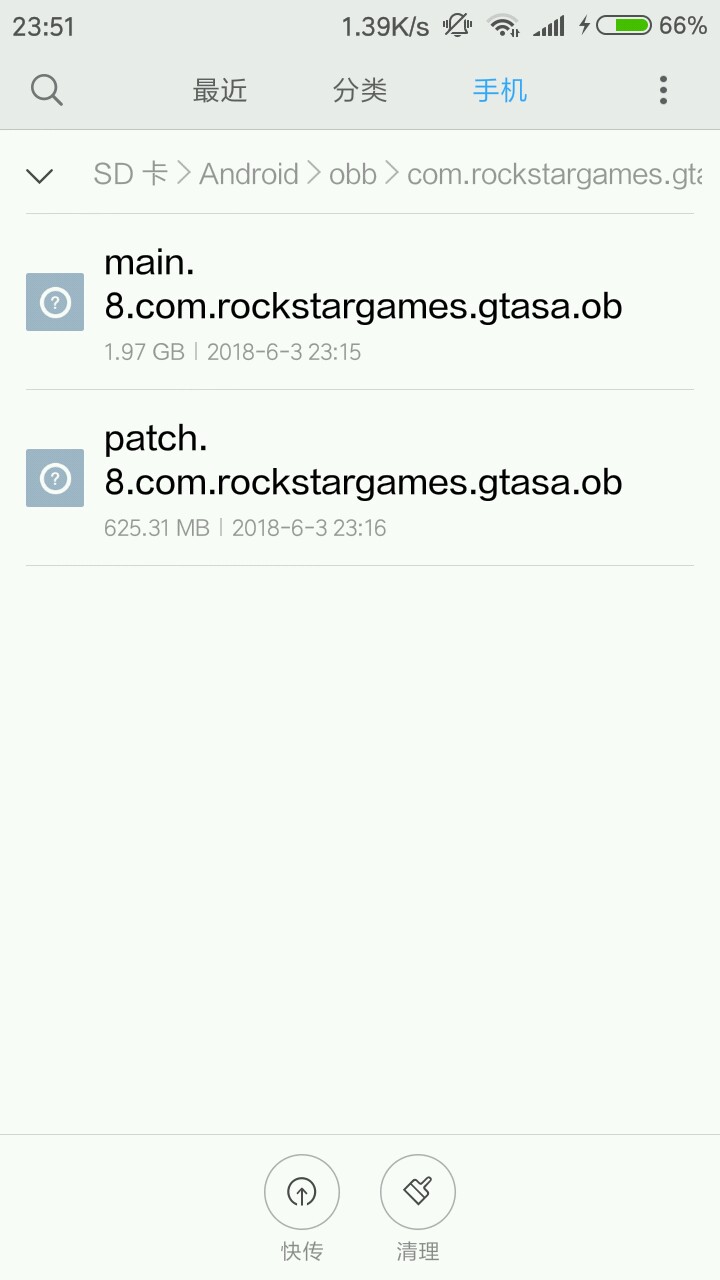
Task: Select the 手机 tab
Action: [x=500, y=91]
